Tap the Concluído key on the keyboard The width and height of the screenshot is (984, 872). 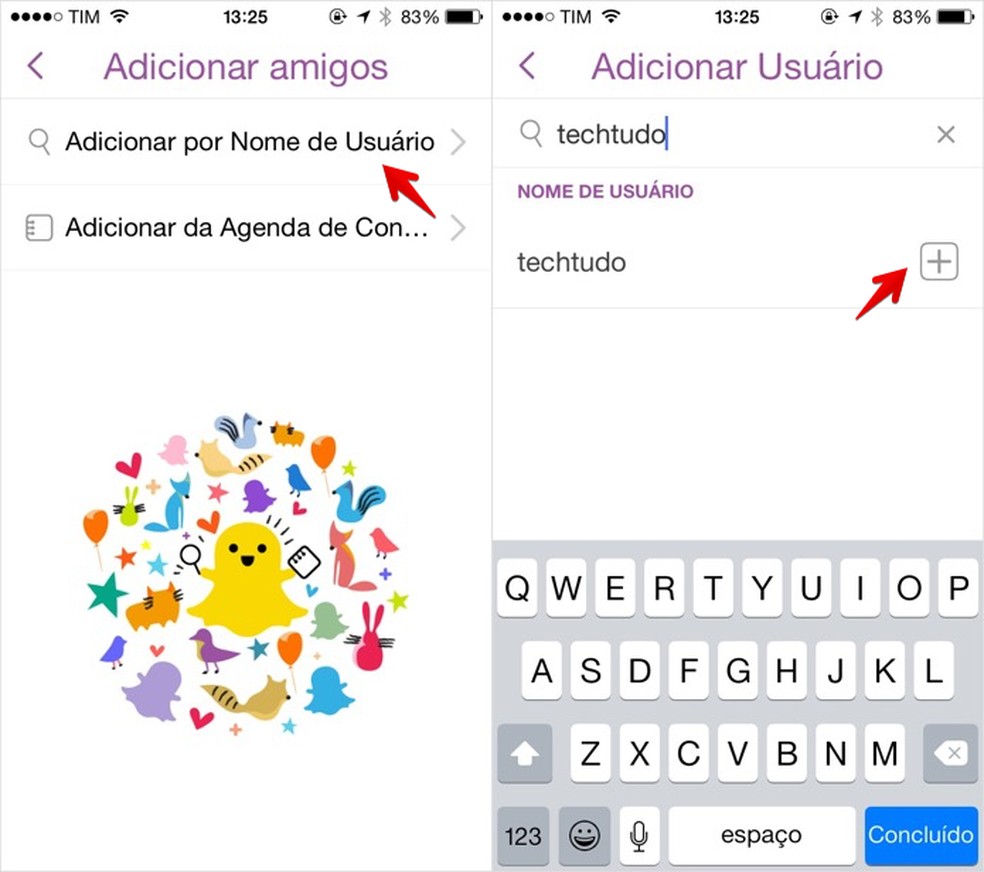[x=920, y=835]
